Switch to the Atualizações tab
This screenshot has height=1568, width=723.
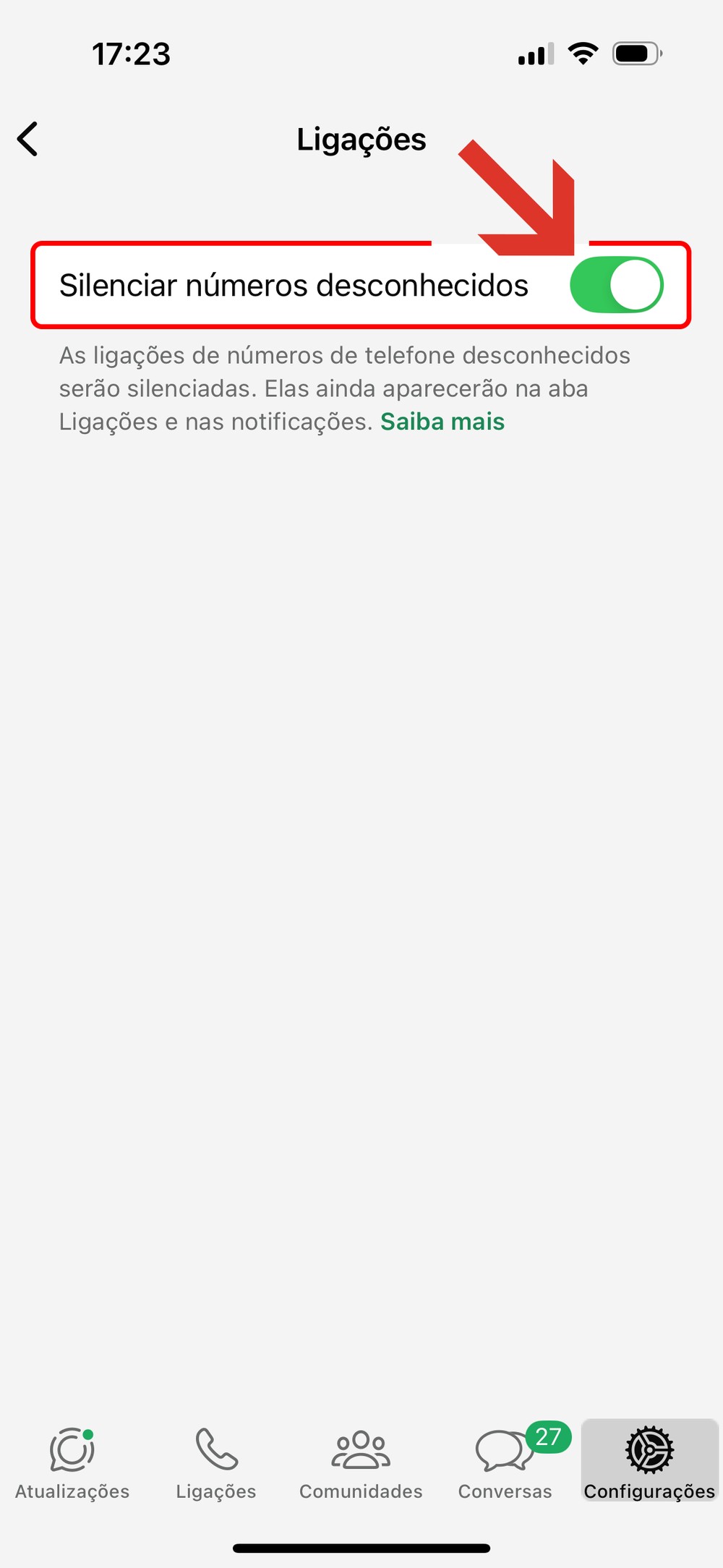[x=72, y=1462]
